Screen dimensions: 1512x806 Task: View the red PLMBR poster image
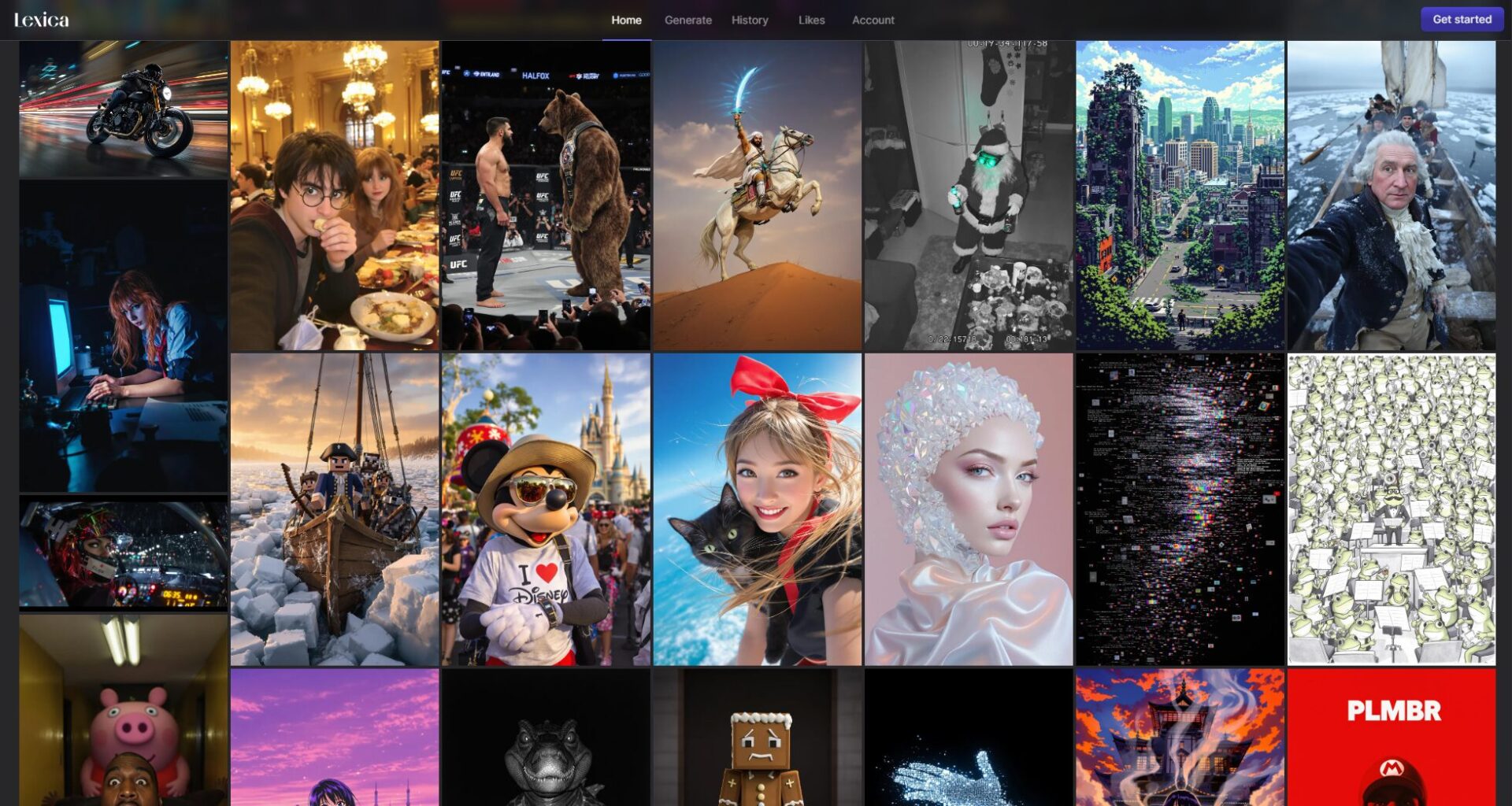click(1391, 737)
